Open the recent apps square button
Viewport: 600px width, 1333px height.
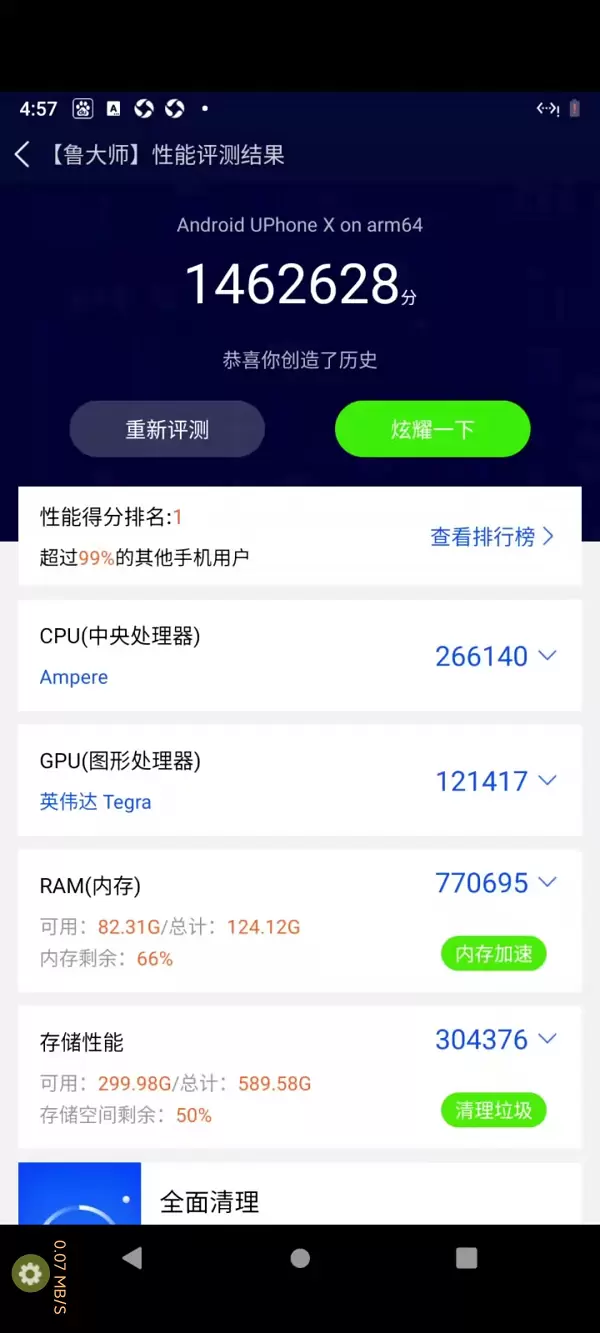(466, 1258)
